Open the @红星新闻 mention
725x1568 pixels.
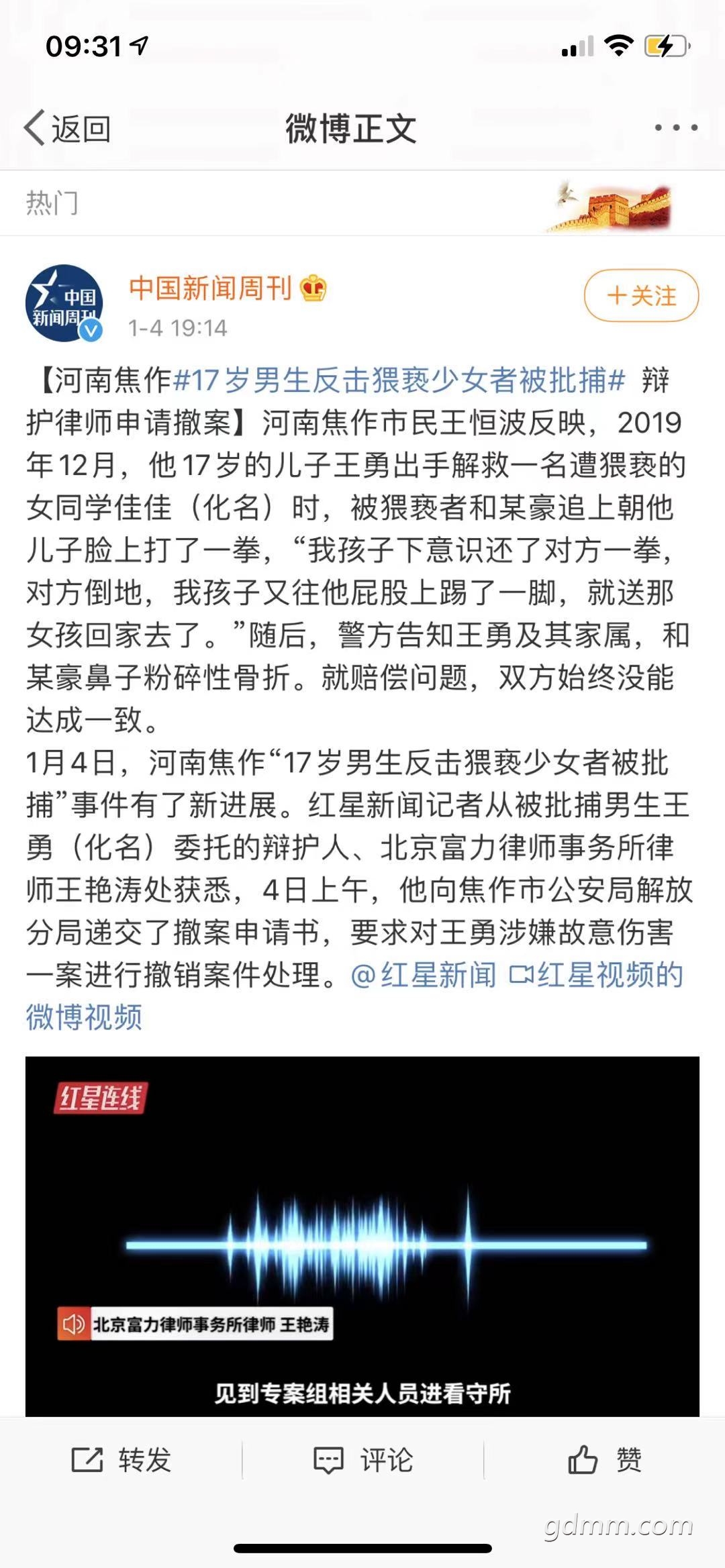(424, 975)
